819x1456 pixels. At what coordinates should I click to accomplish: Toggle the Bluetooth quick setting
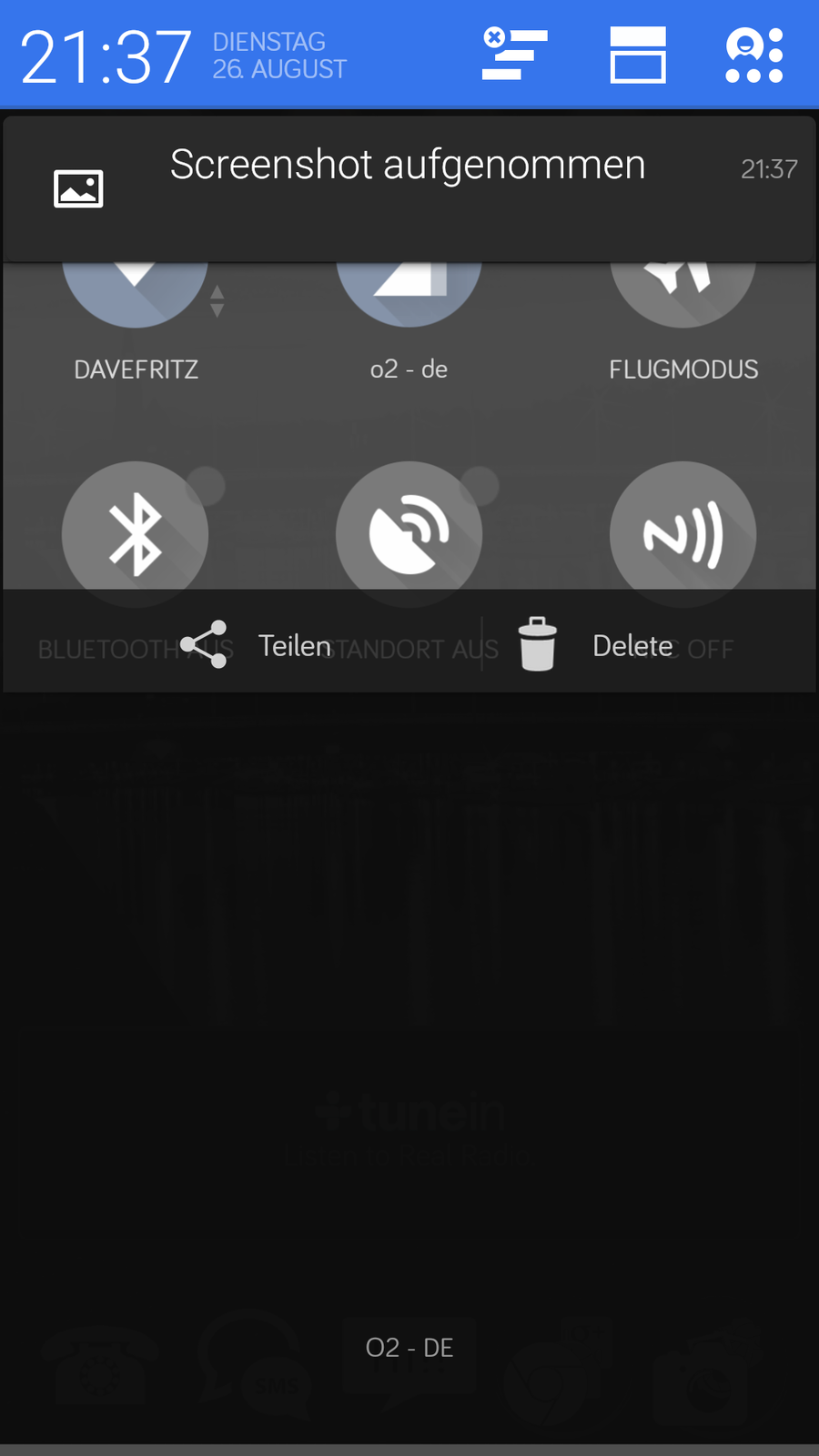(x=135, y=534)
